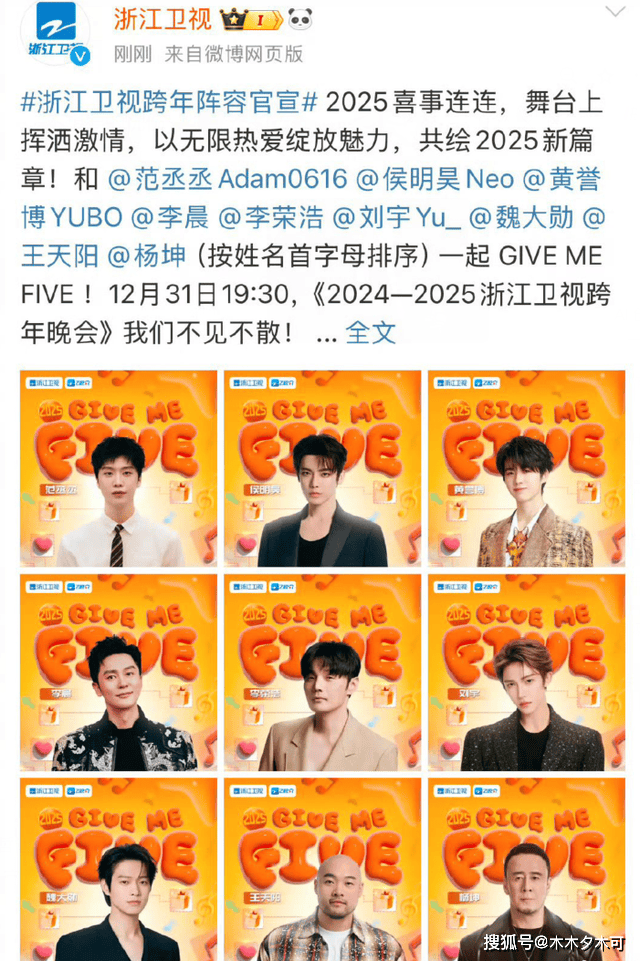Screen dimensions: 640x961
Task: Open hashtag #浙江卫视跨年阵容官宣#
Action: [x=168, y=102]
